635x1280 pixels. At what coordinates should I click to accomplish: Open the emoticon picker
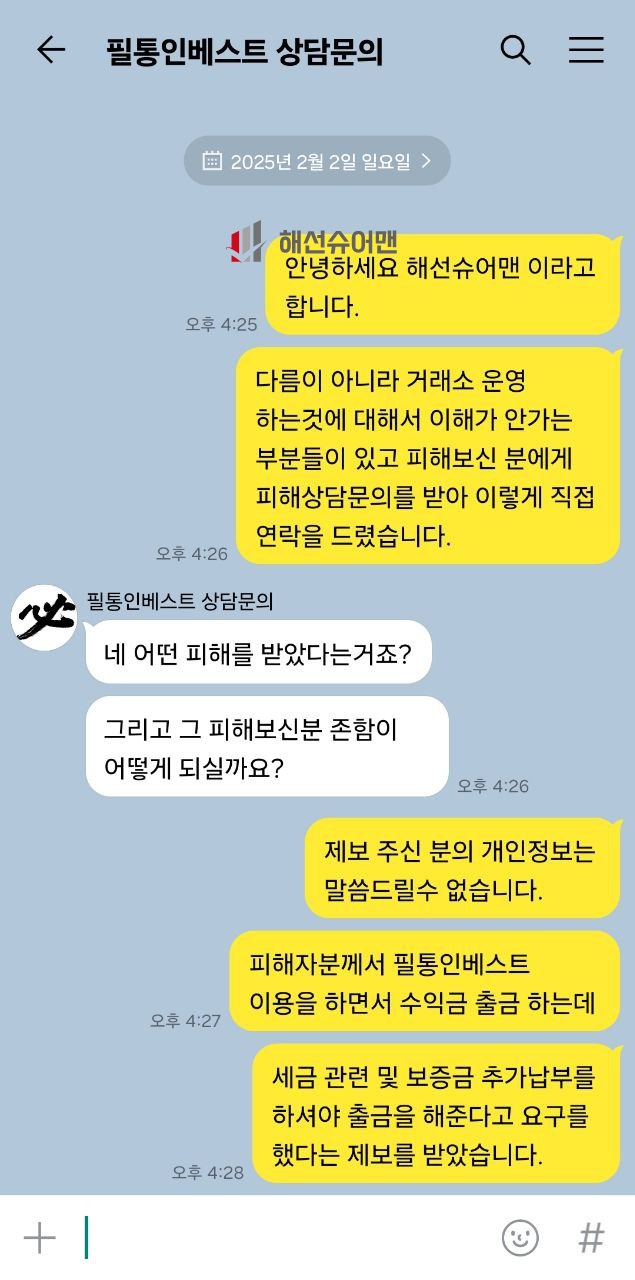coord(520,1238)
